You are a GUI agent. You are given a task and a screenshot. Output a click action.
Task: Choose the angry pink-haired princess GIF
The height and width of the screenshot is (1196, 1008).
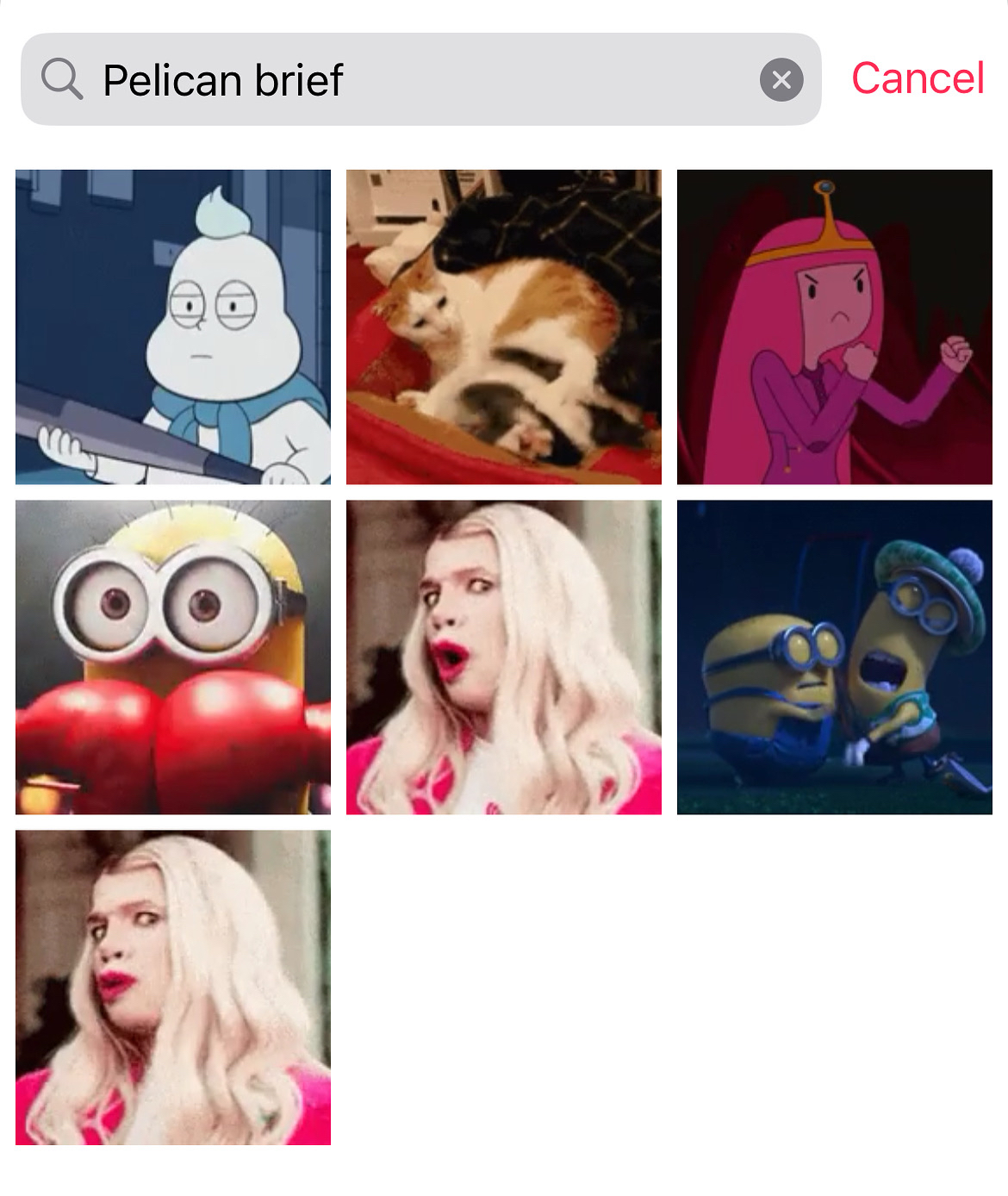pos(834,327)
